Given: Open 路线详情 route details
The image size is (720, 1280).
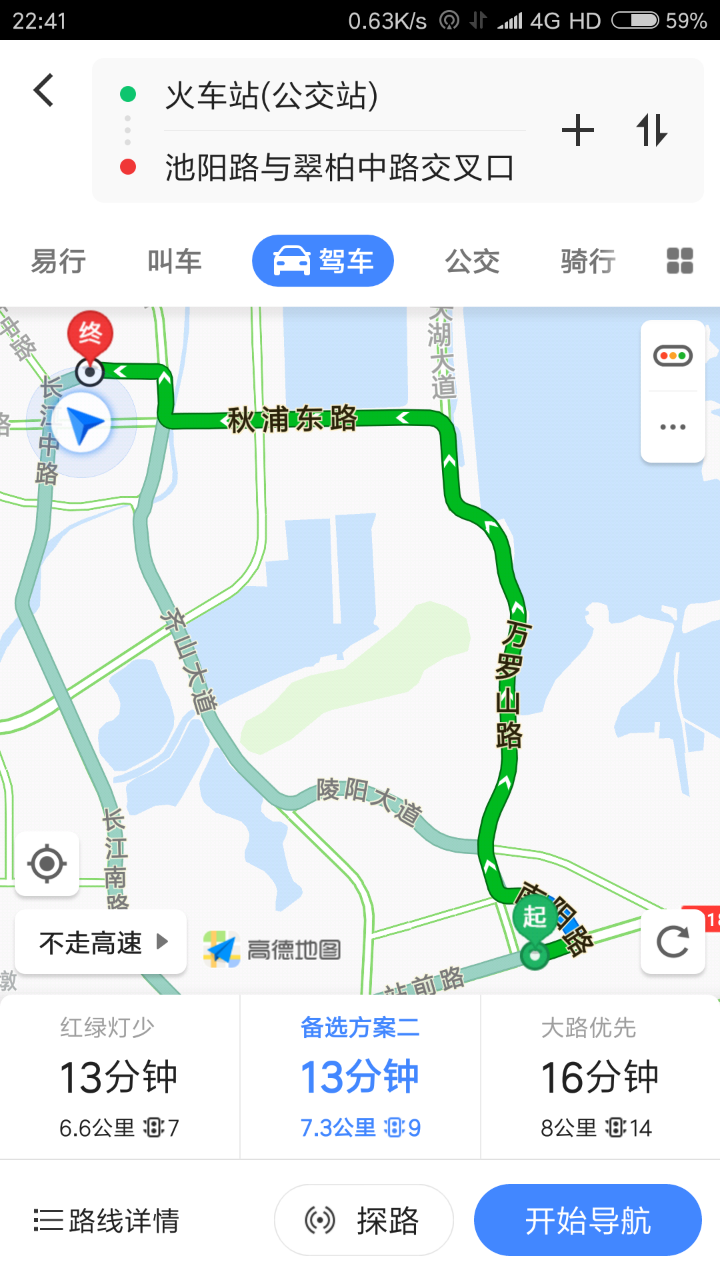Looking at the screenshot, I should click(107, 1220).
